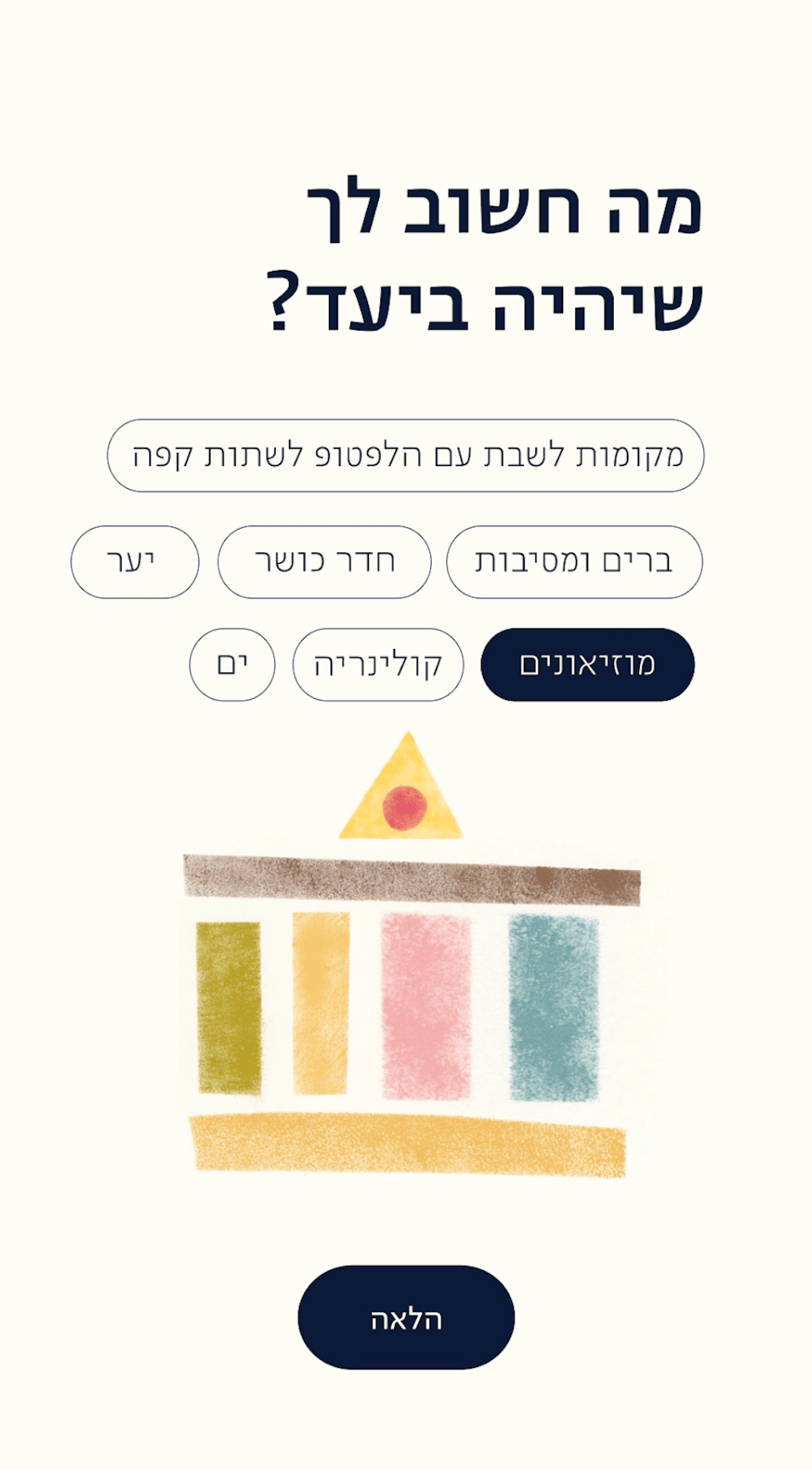Deselect the 'מוזיאונים' chip
The height and width of the screenshot is (1469, 812).
[588, 664]
